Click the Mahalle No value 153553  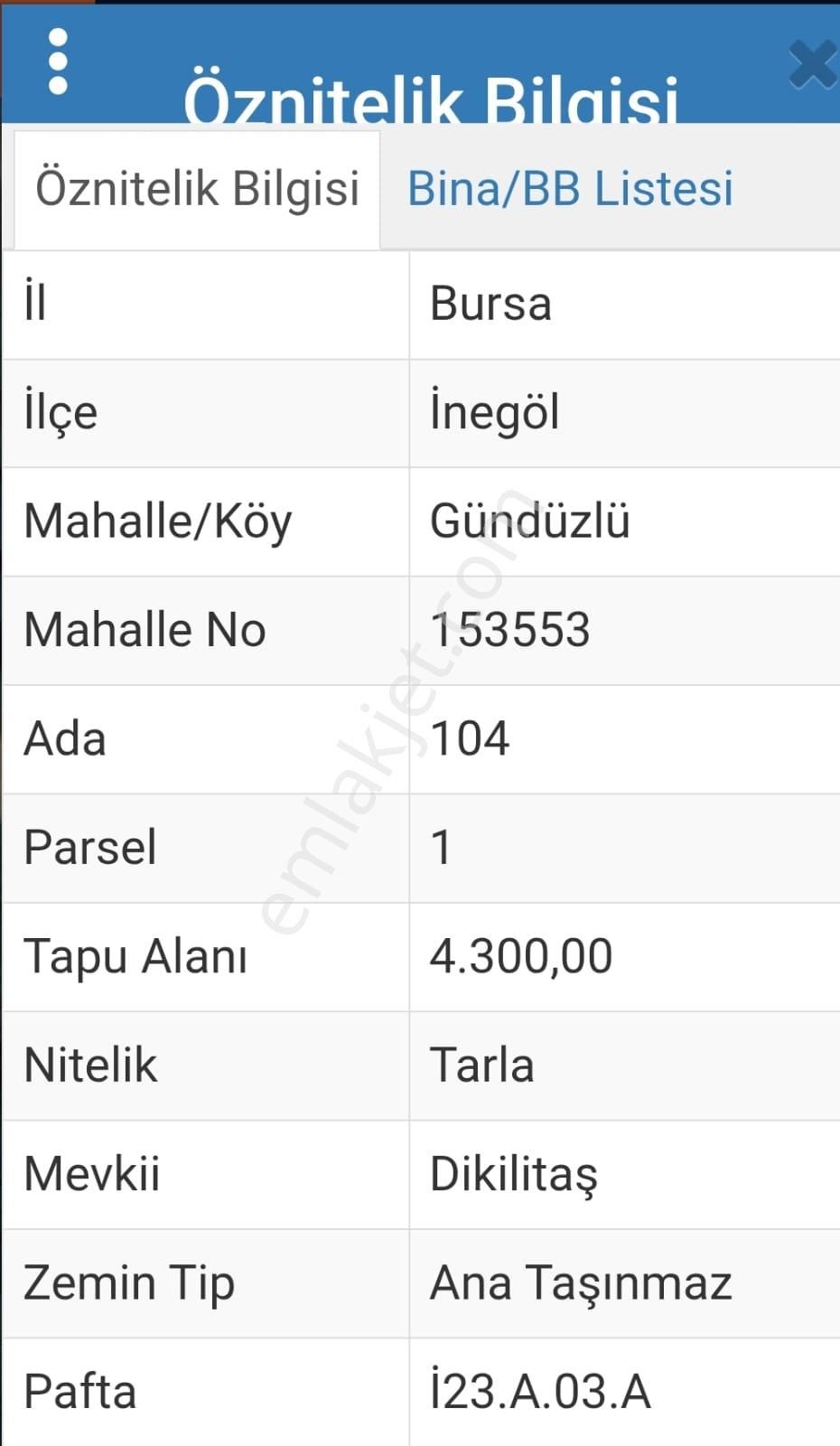[511, 630]
